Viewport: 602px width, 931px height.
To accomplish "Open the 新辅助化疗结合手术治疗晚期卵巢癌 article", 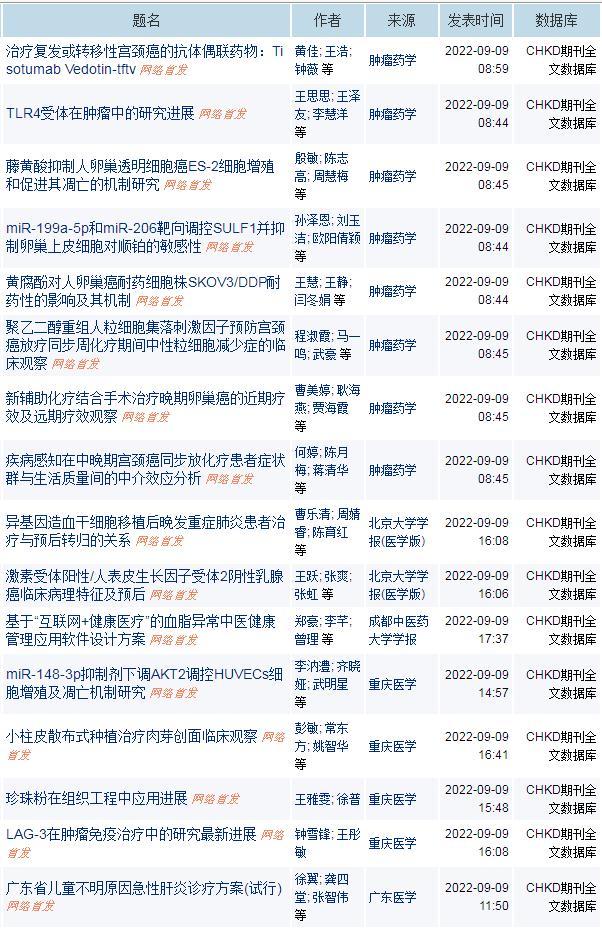I will [x=144, y=398].
